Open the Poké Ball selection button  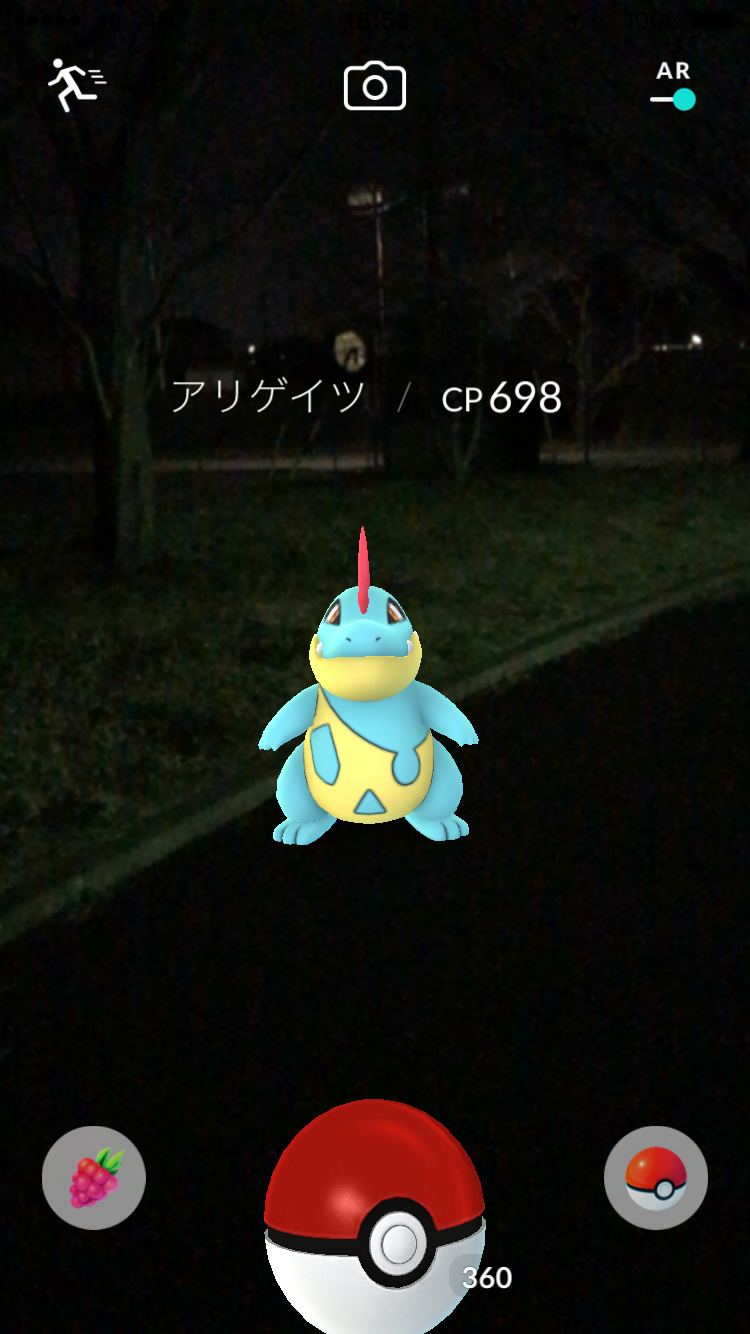click(x=656, y=1178)
